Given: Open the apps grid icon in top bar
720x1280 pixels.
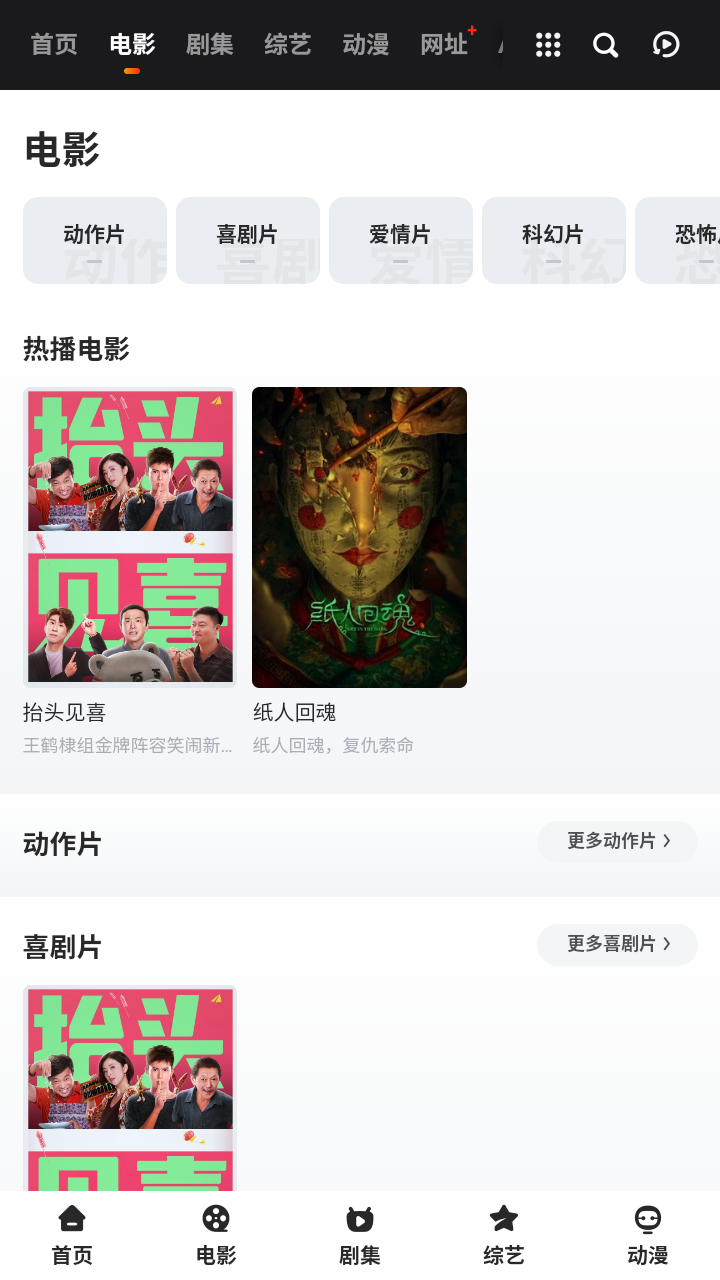Looking at the screenshot, I should [x=547, y=45].
